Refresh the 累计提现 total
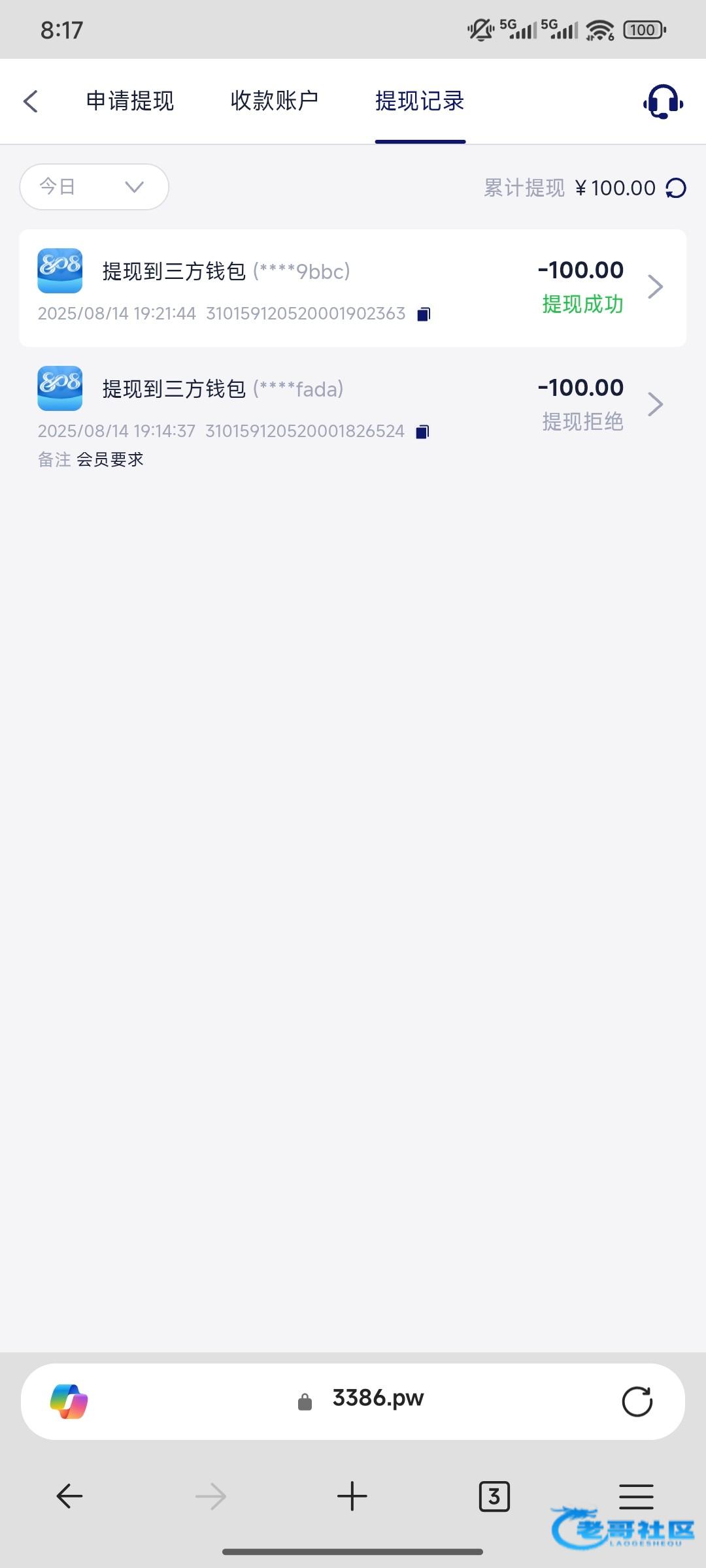 676,188
